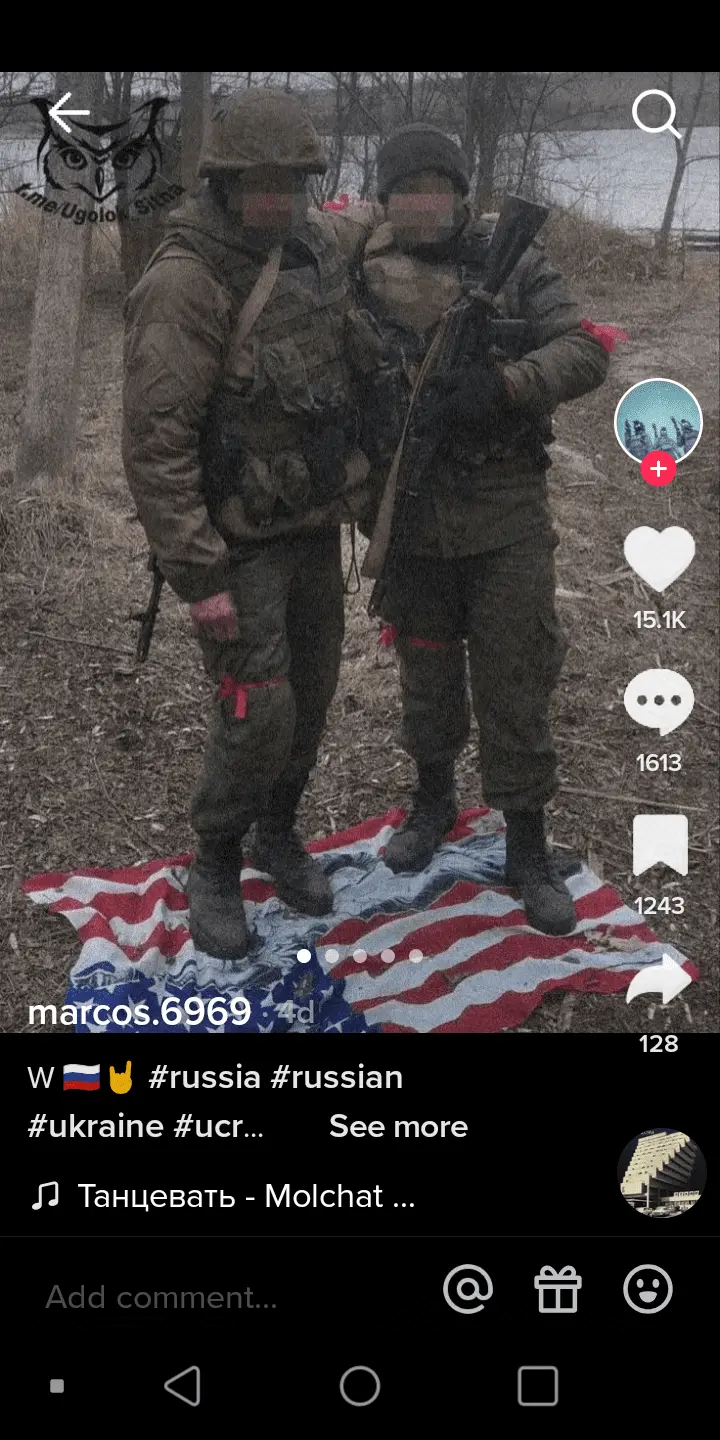The image size is (720, 1440).
Task: Tap the system home button
Action: (360, 1387)
